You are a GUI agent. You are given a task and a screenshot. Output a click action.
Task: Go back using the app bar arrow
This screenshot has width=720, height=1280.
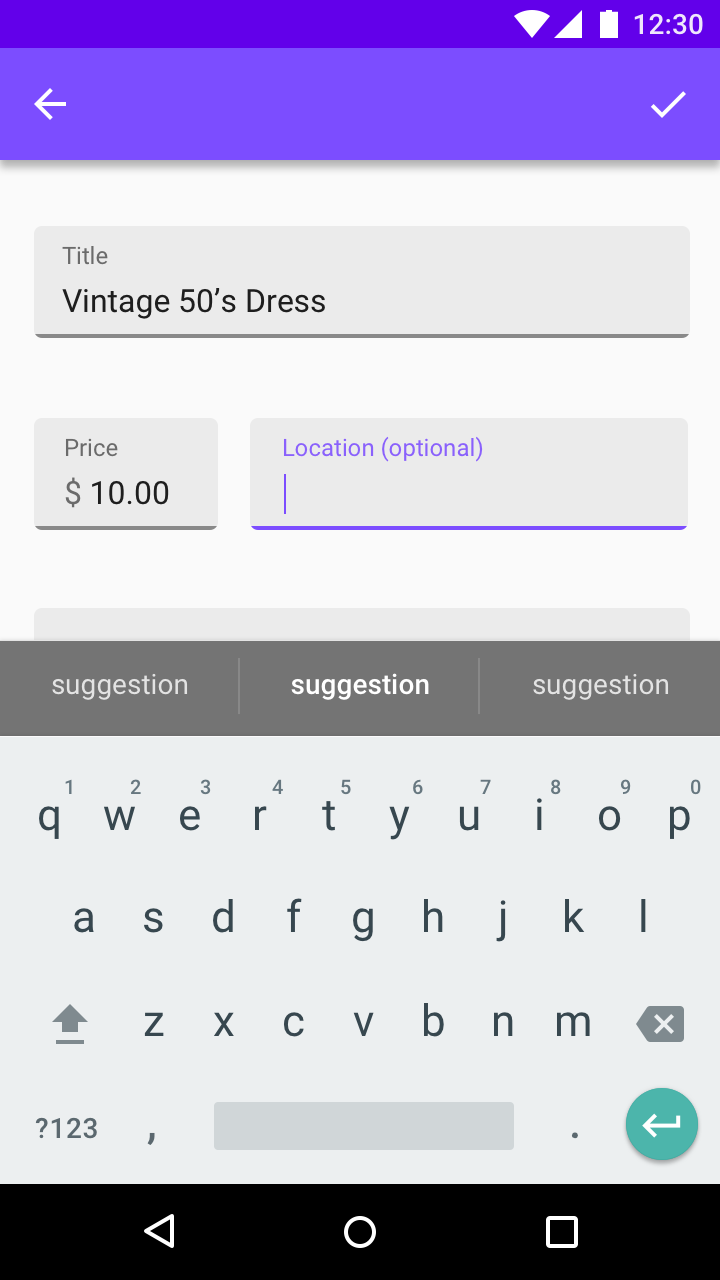point(50,104)
